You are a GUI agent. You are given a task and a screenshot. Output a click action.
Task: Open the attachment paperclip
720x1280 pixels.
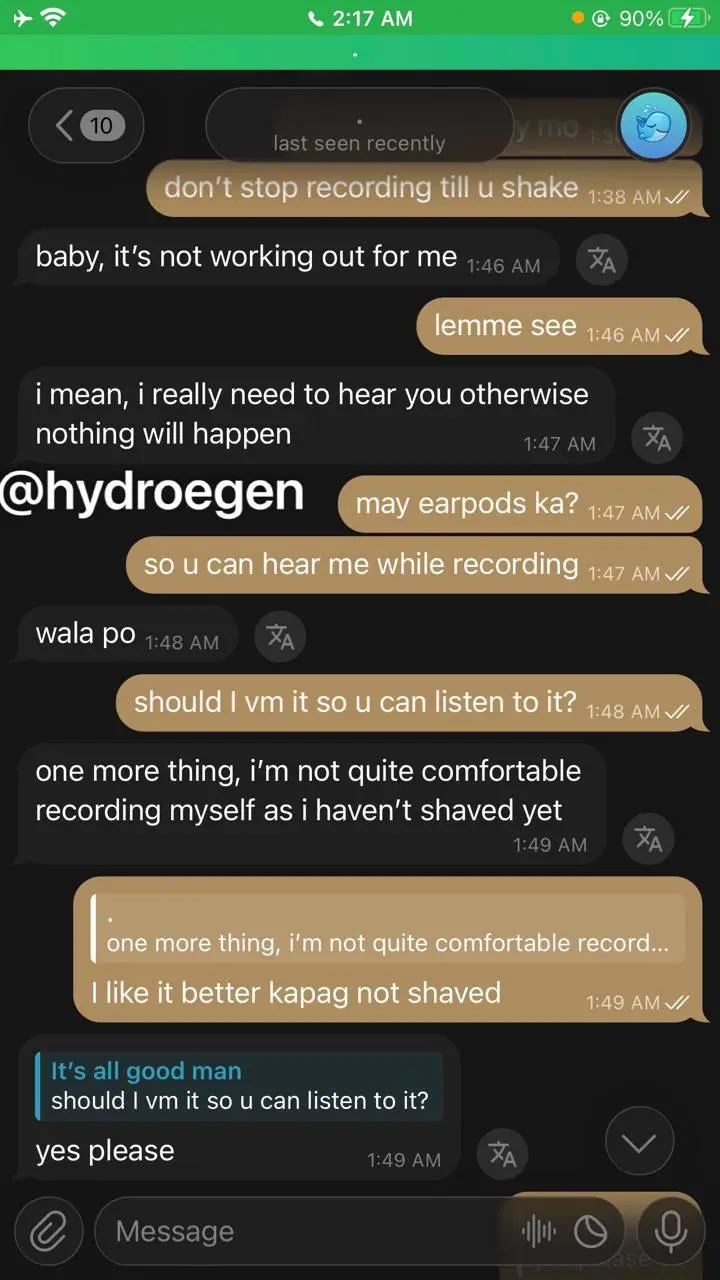click(x=47, y=1231)
